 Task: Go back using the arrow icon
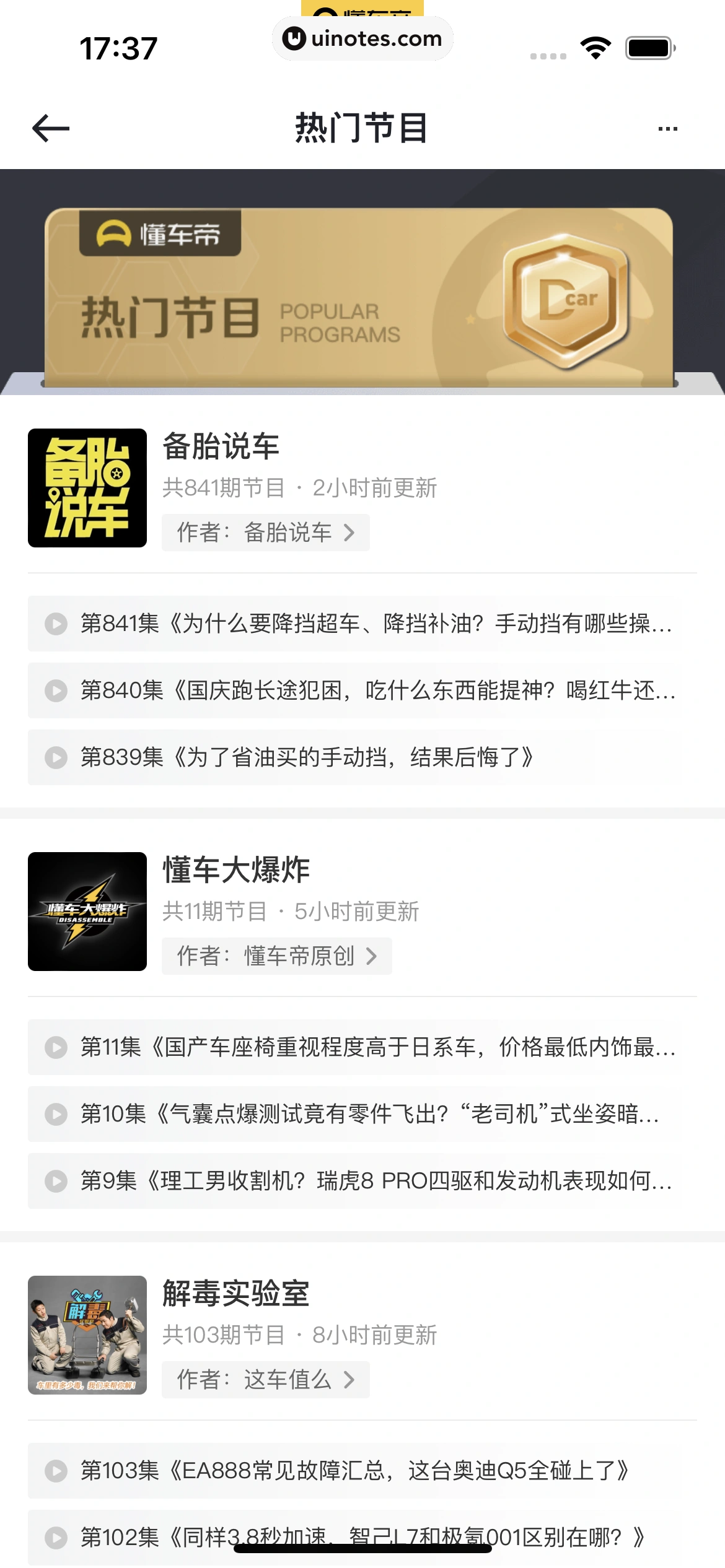[51, 128]
